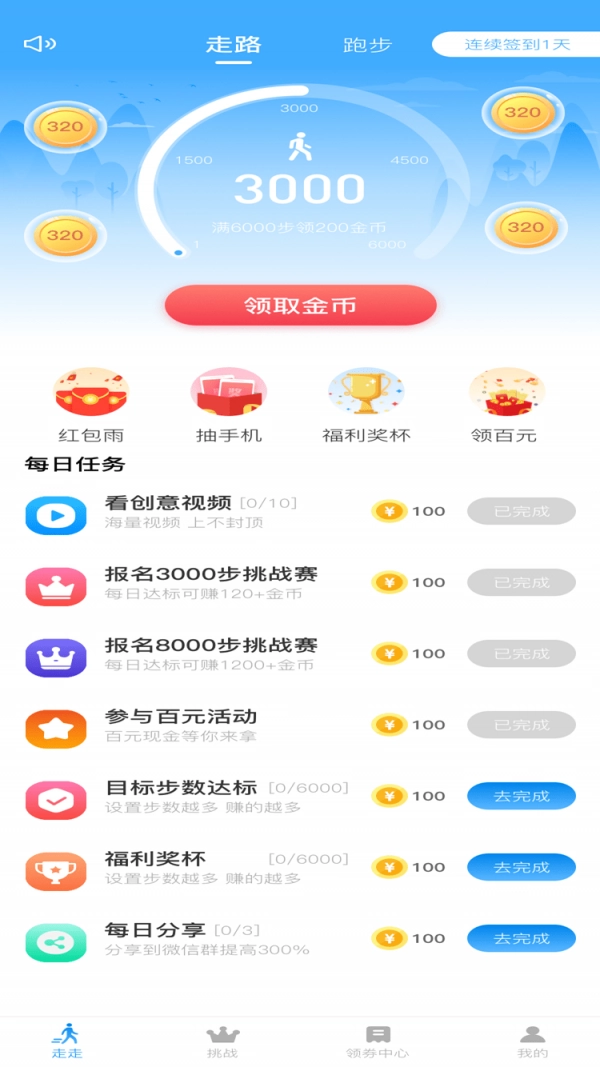
Task: Tap the 领取金币 button
Action: coord(300,306)
